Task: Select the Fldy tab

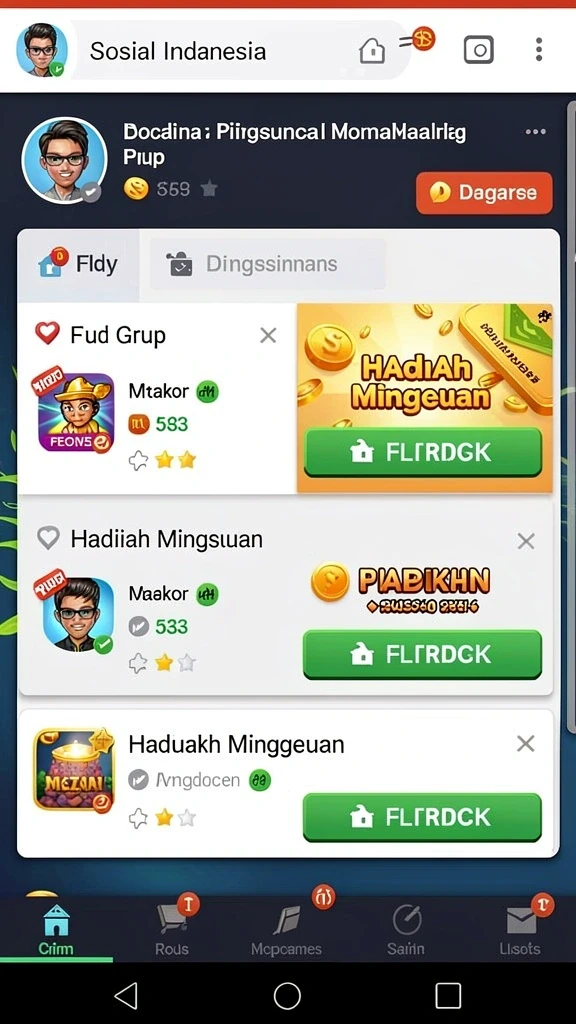Action: pyautogui.click(x=78, y=264)
